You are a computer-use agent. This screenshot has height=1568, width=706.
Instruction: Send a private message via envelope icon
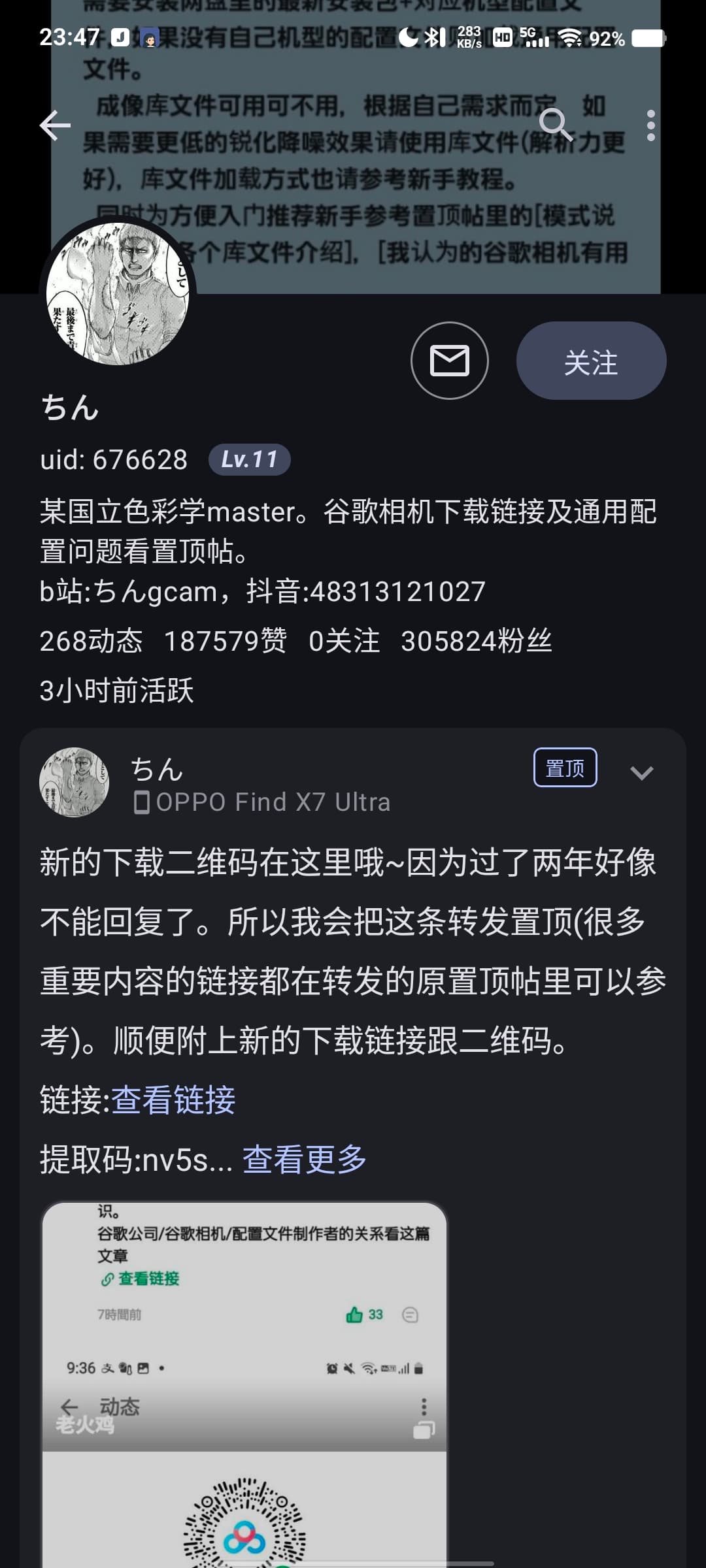tap(450, 361)
